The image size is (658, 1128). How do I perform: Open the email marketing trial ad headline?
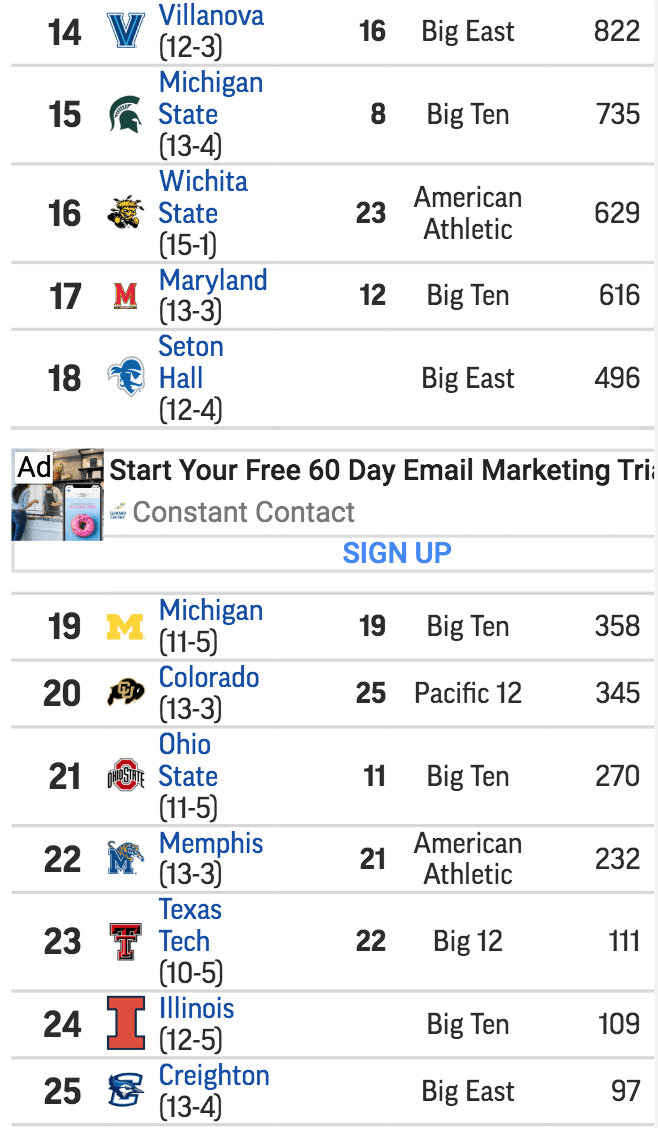click(x=382, y=470)
